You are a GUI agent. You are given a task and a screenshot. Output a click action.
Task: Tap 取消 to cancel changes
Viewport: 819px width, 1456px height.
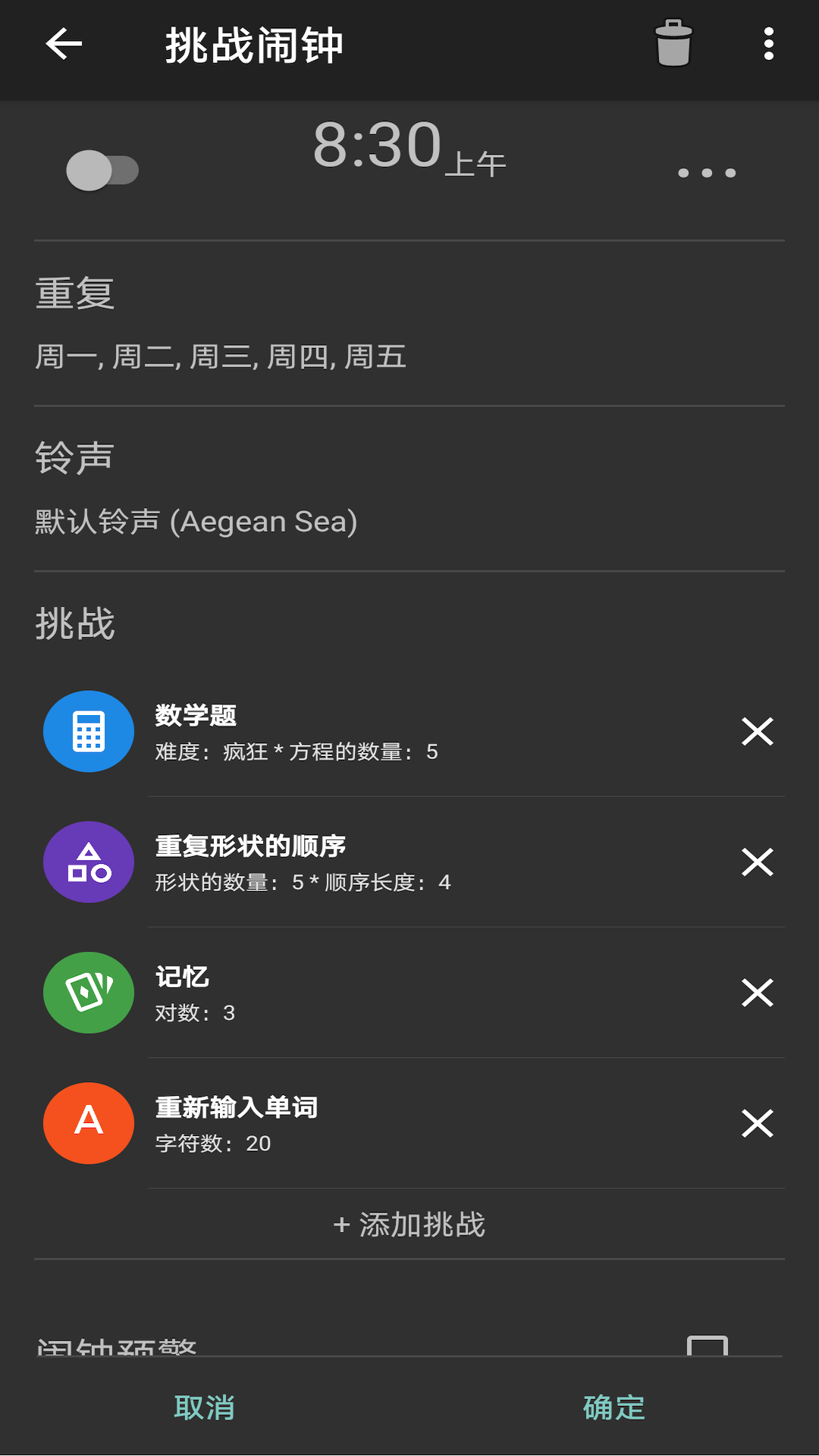(204, 1407)
